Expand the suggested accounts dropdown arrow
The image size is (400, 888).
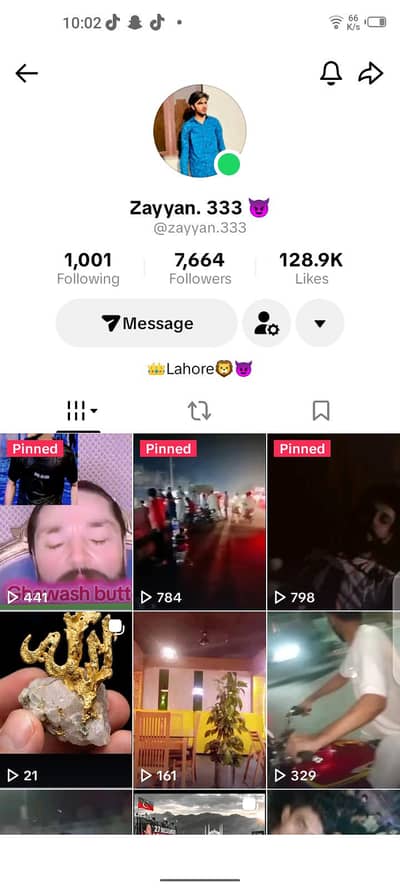(320, 323)
